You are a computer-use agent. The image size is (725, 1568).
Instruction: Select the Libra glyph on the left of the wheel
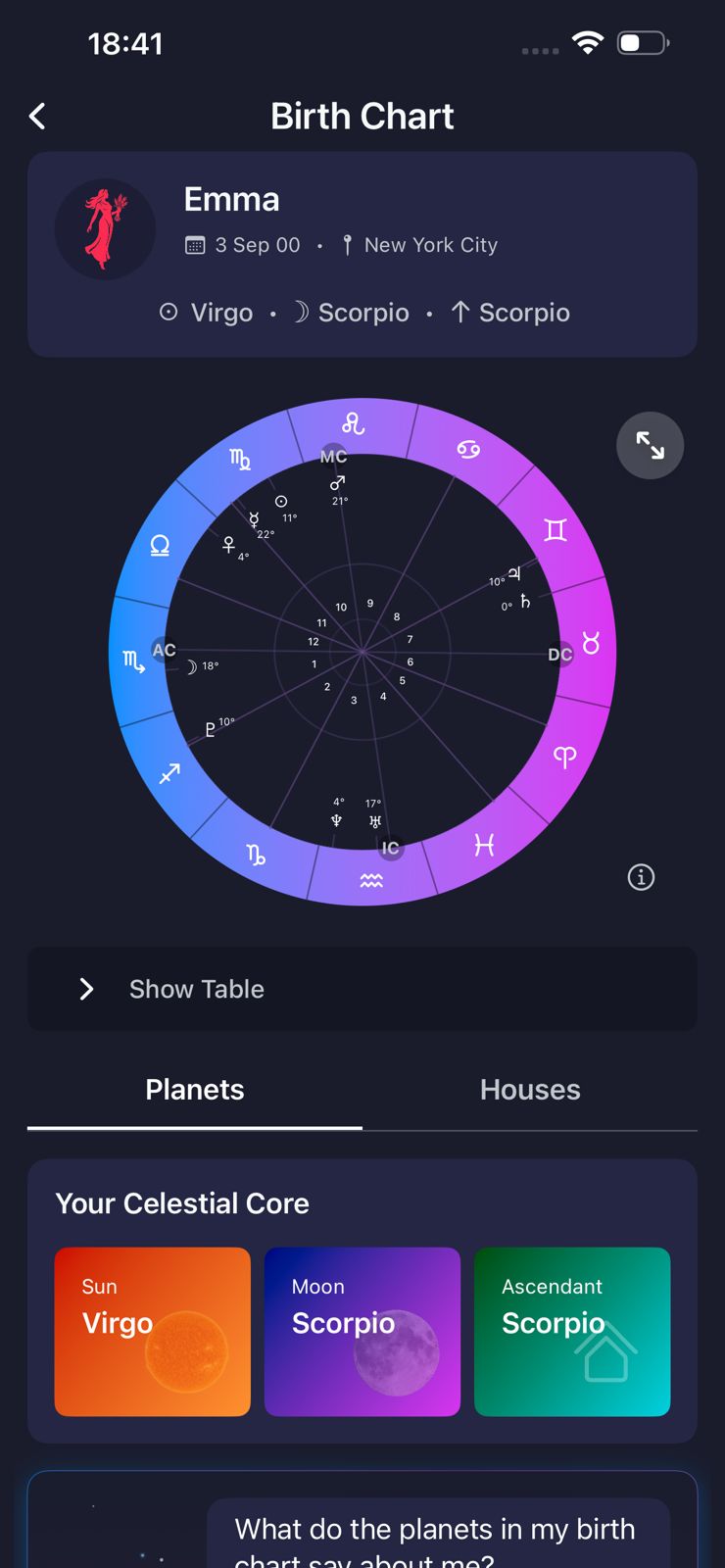click(160, 546)
